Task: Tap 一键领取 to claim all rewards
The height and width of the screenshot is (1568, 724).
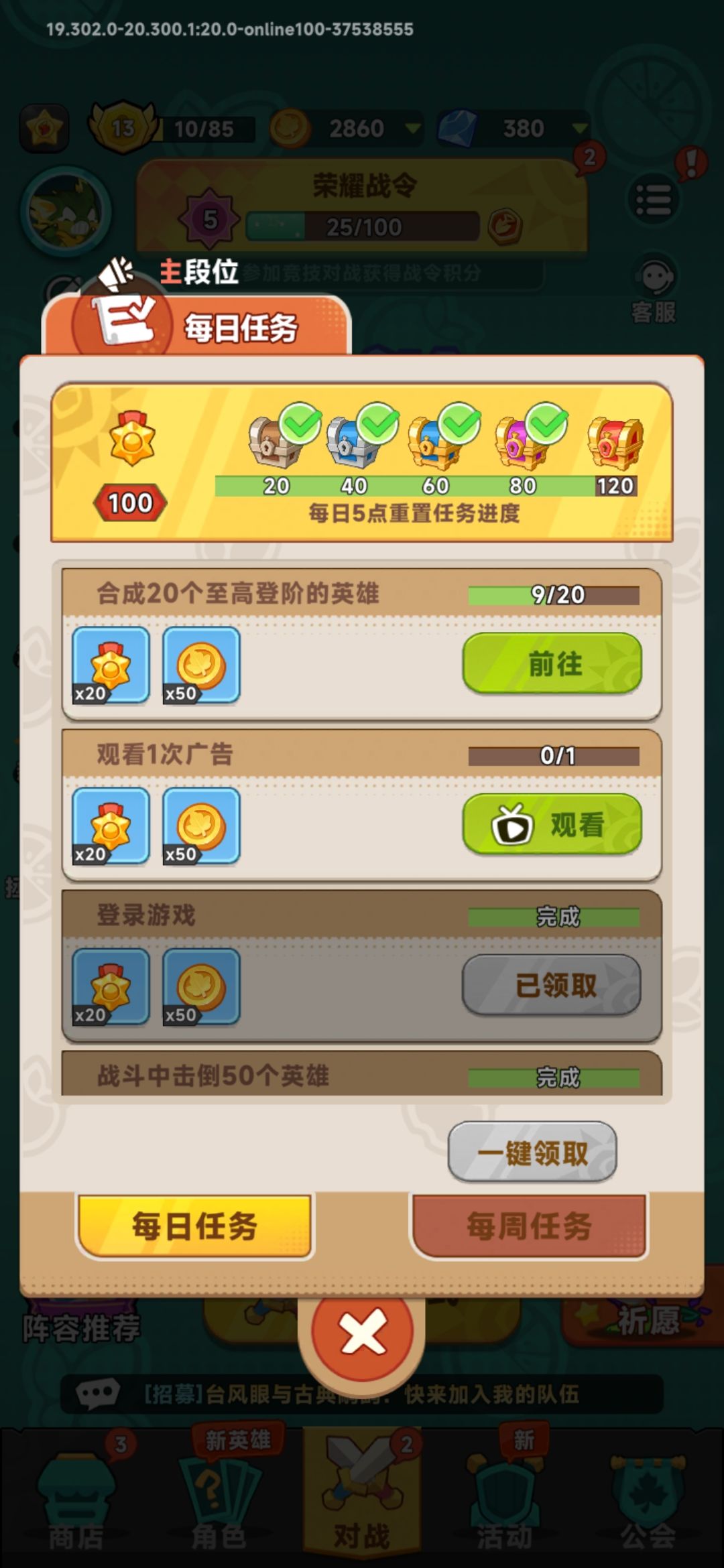Action: (532, 1153)
